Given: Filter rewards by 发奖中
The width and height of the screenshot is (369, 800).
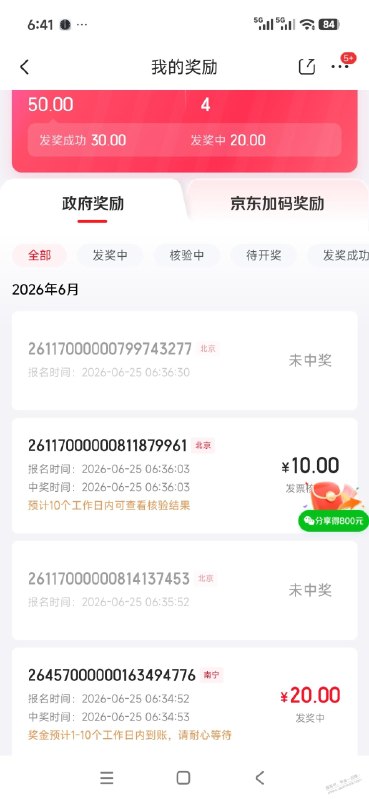Looking at the screenshot, I should pos(110,256).
